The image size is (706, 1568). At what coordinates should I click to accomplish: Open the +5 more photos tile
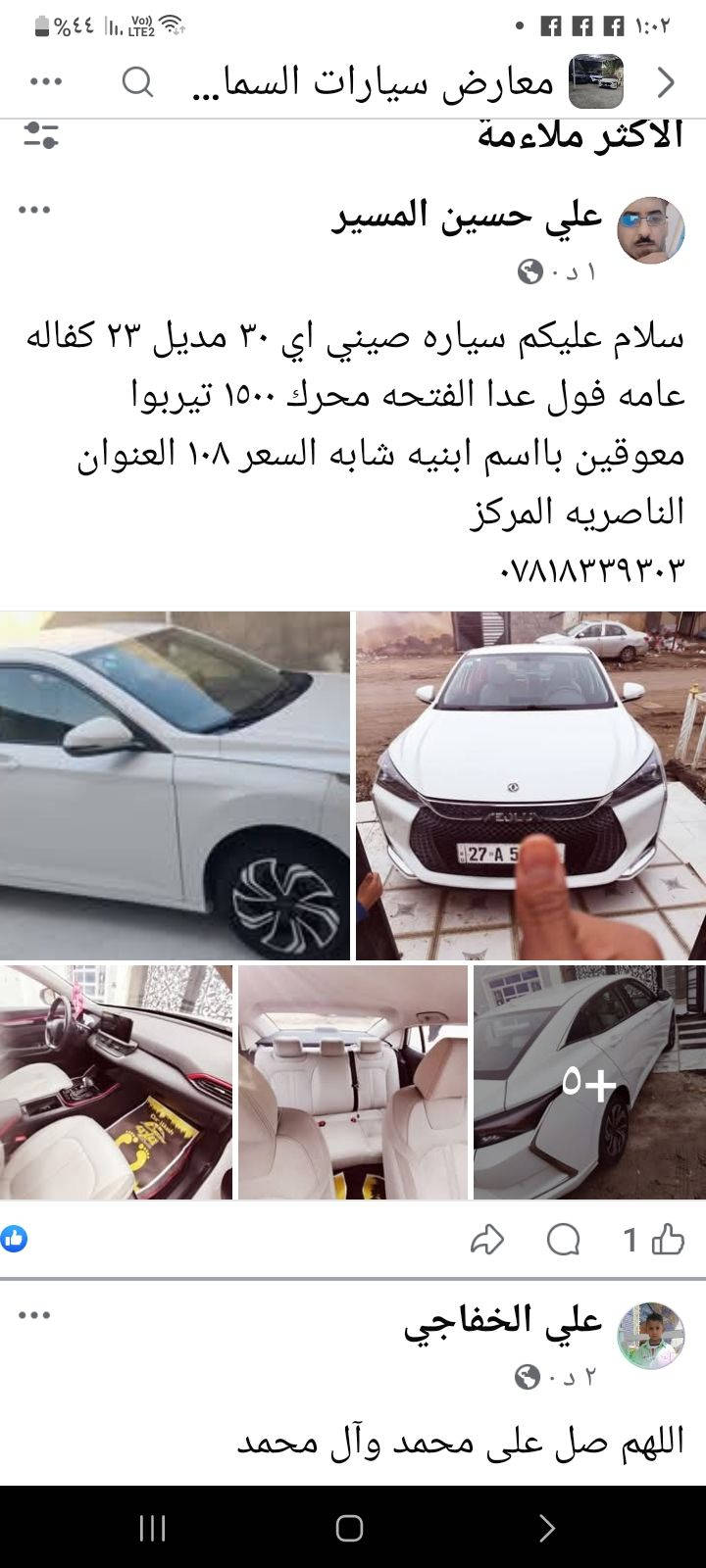(x=589, y=1082)
